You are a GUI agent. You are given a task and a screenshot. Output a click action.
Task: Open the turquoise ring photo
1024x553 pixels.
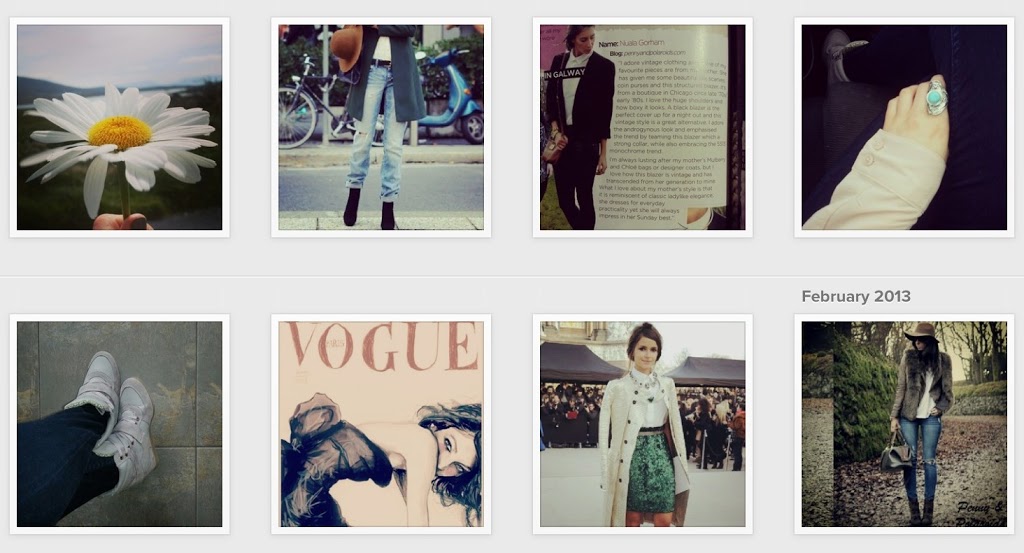click(x=904, y=127)
